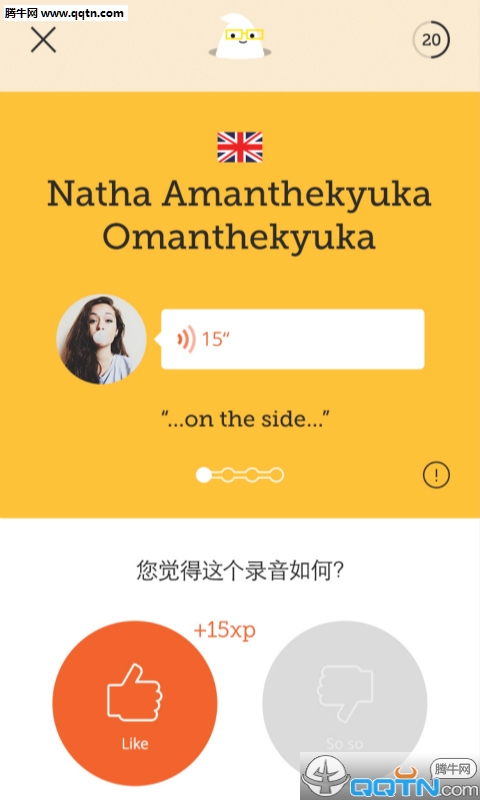The height and width of the screenshot is (800, 480).
Task: Close the review session with the X
Action: (x=43, y=40)
